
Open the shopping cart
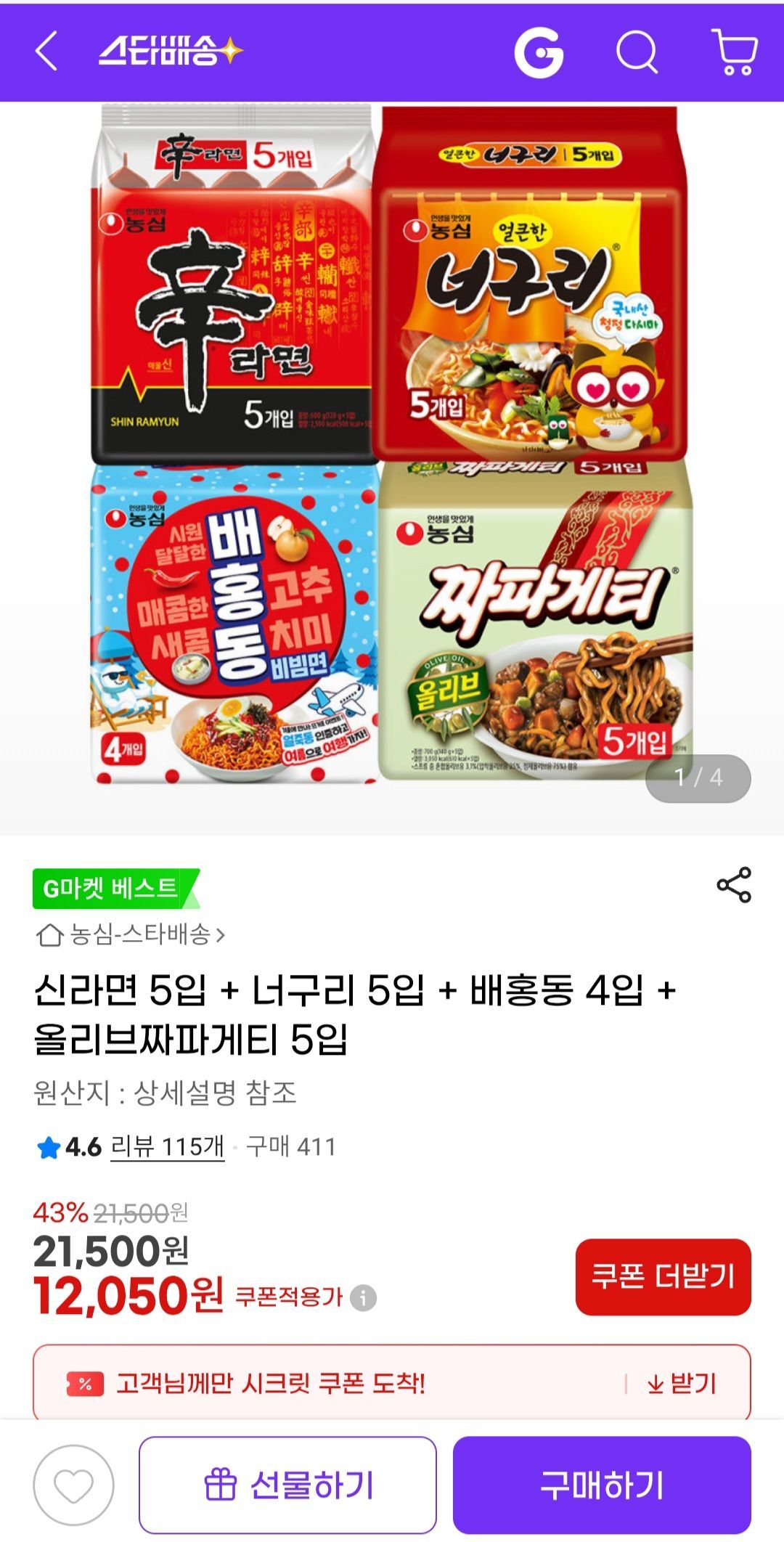click(735, 52)
